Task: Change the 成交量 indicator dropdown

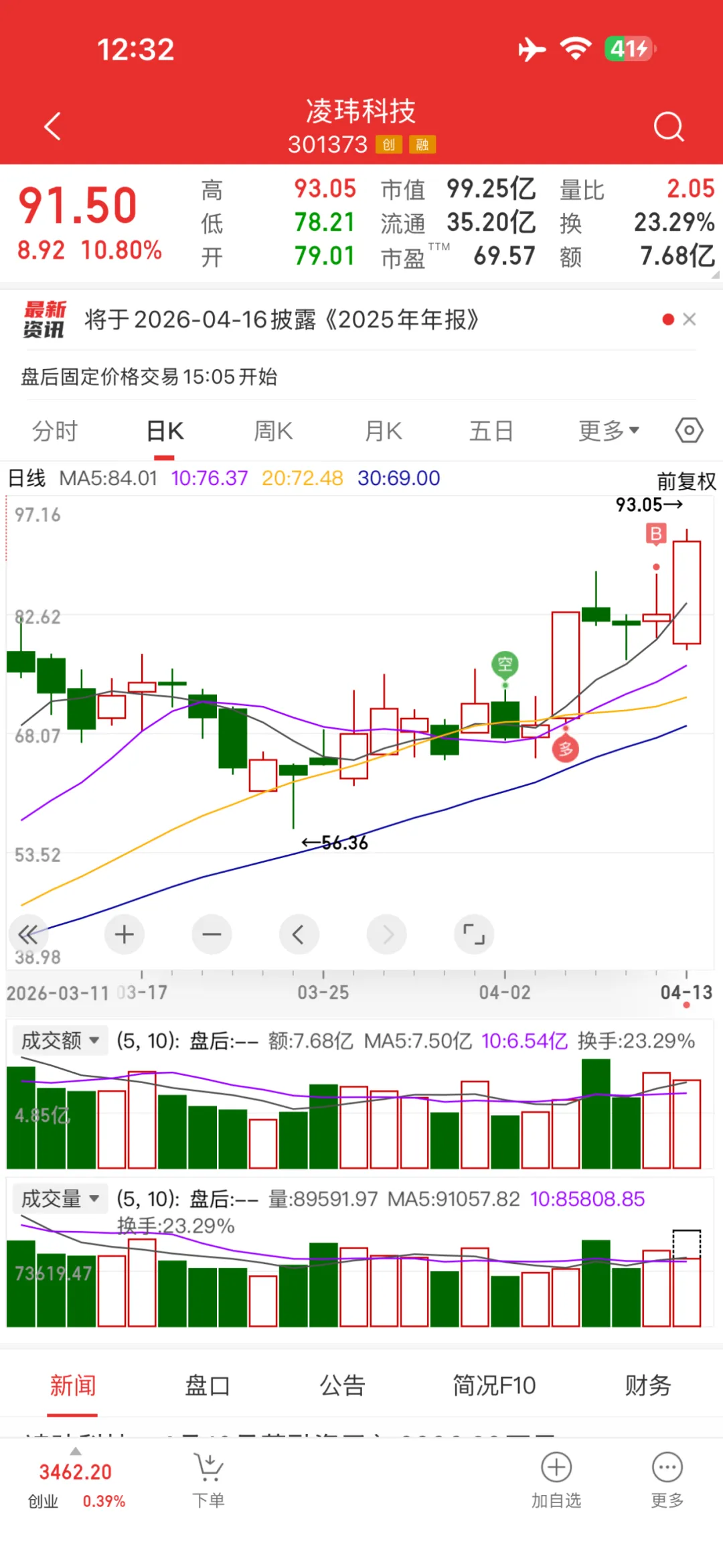Action: coord(60,1198)
